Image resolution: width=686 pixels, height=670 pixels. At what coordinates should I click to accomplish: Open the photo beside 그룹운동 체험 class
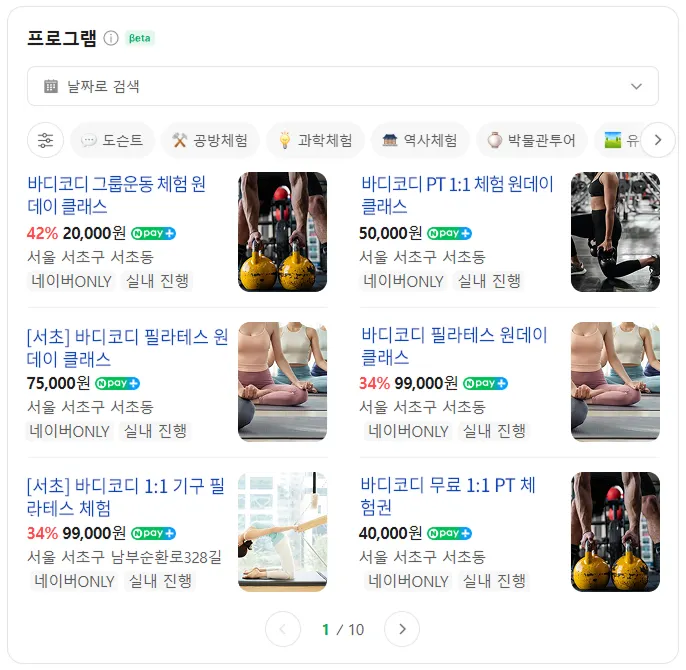pos(282,232)
